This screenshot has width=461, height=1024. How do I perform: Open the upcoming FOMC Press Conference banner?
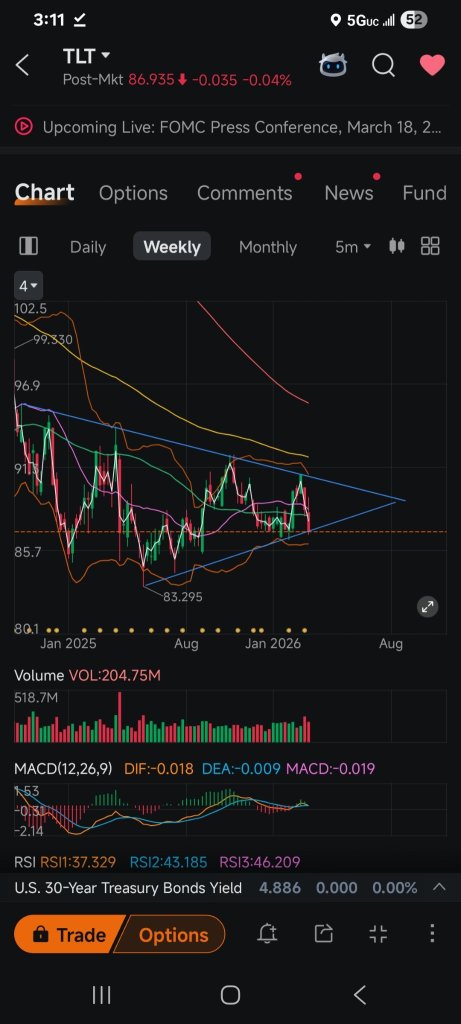click(x=230, y=127)
